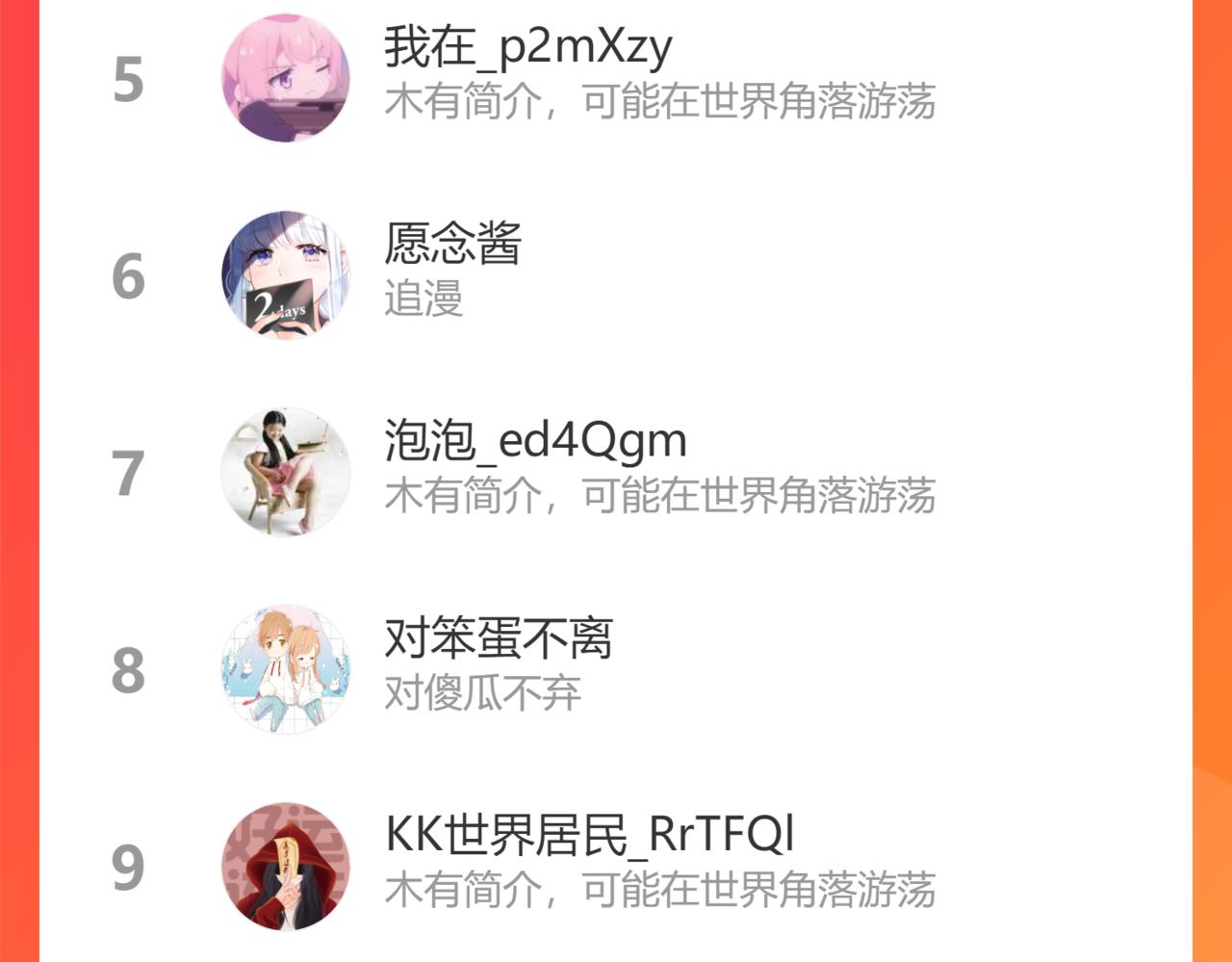This screenshot has width=1232, height=962.
Task: Open the profile of 对笨蛋不离
Action: coord(498,638)
